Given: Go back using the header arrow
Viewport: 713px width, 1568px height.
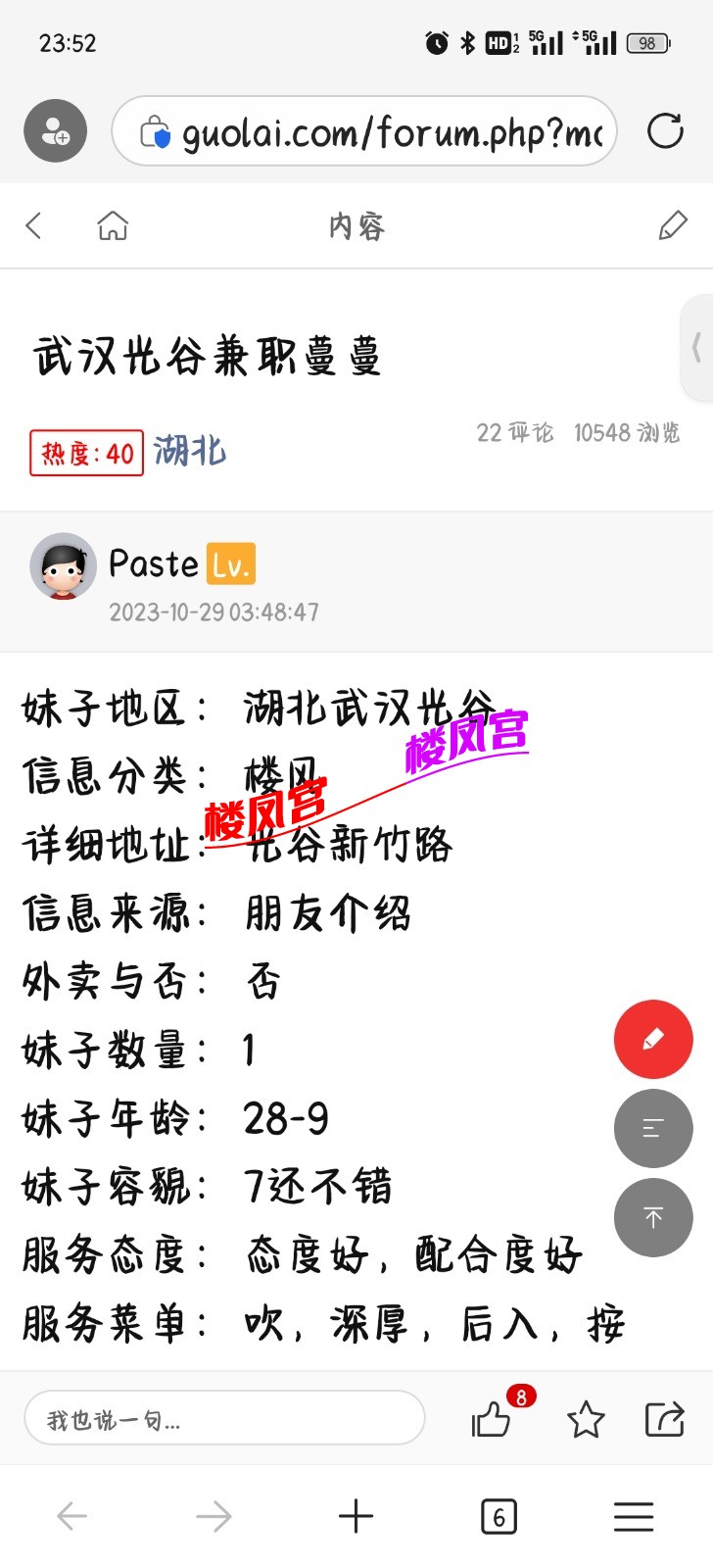Looking at the screenshot, I should (34, 226).
